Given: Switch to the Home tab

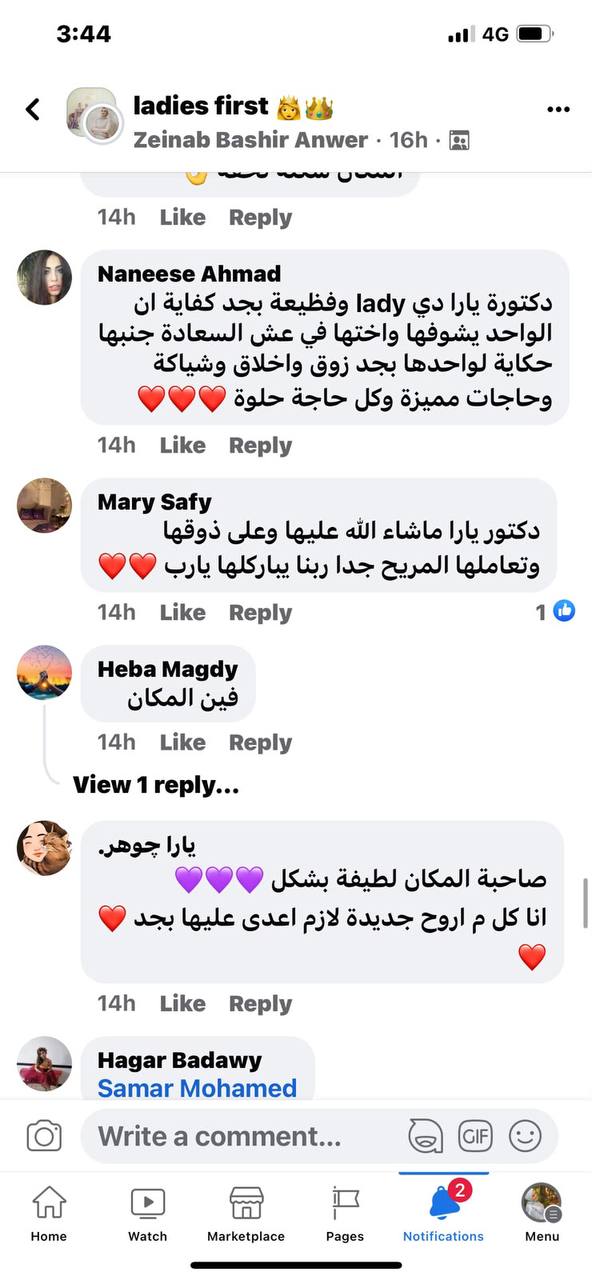Looking at the screenshot, I should click(x=49, y=1213).
